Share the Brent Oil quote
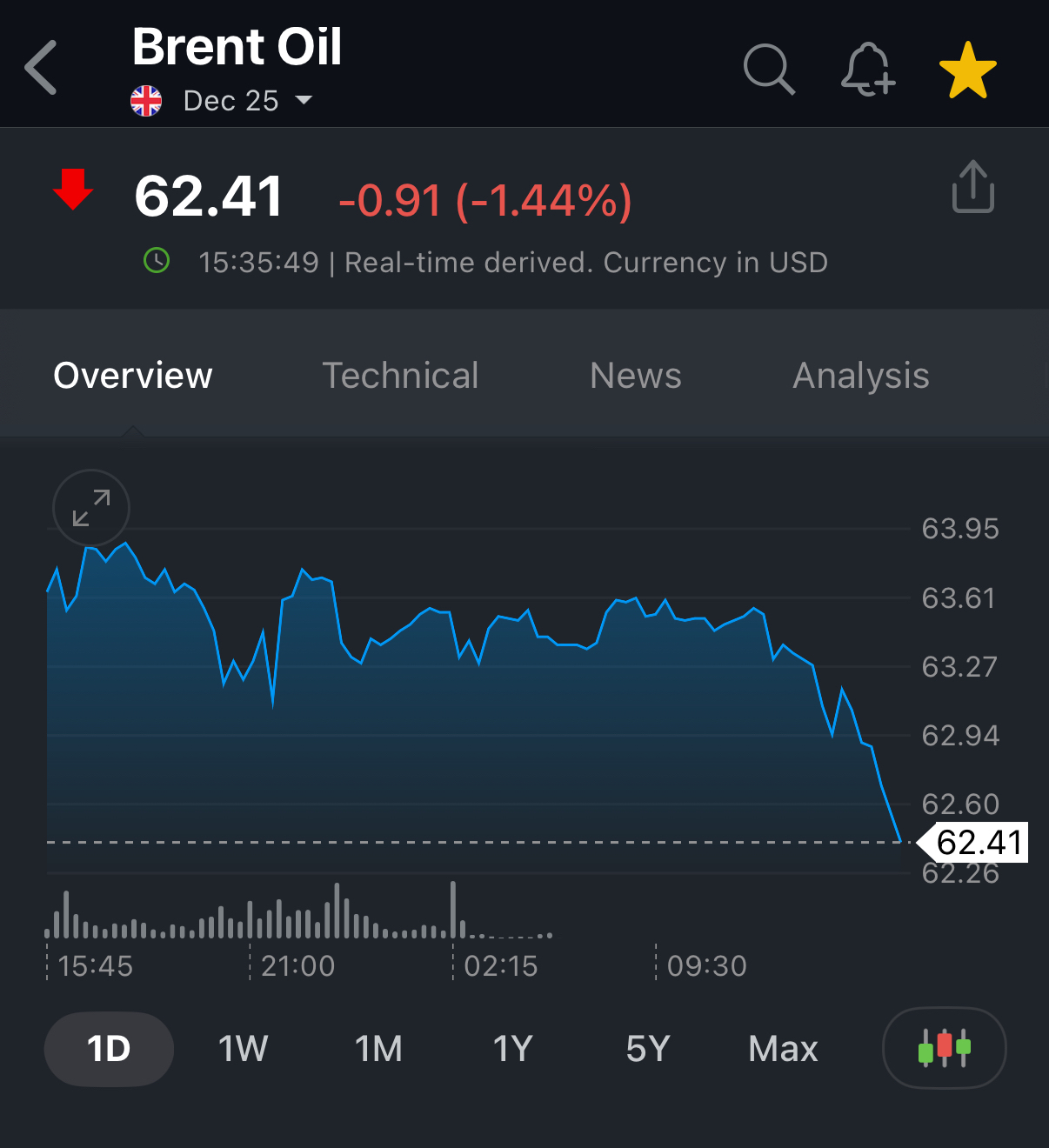 pyautogui.click(x=972, y=186)
